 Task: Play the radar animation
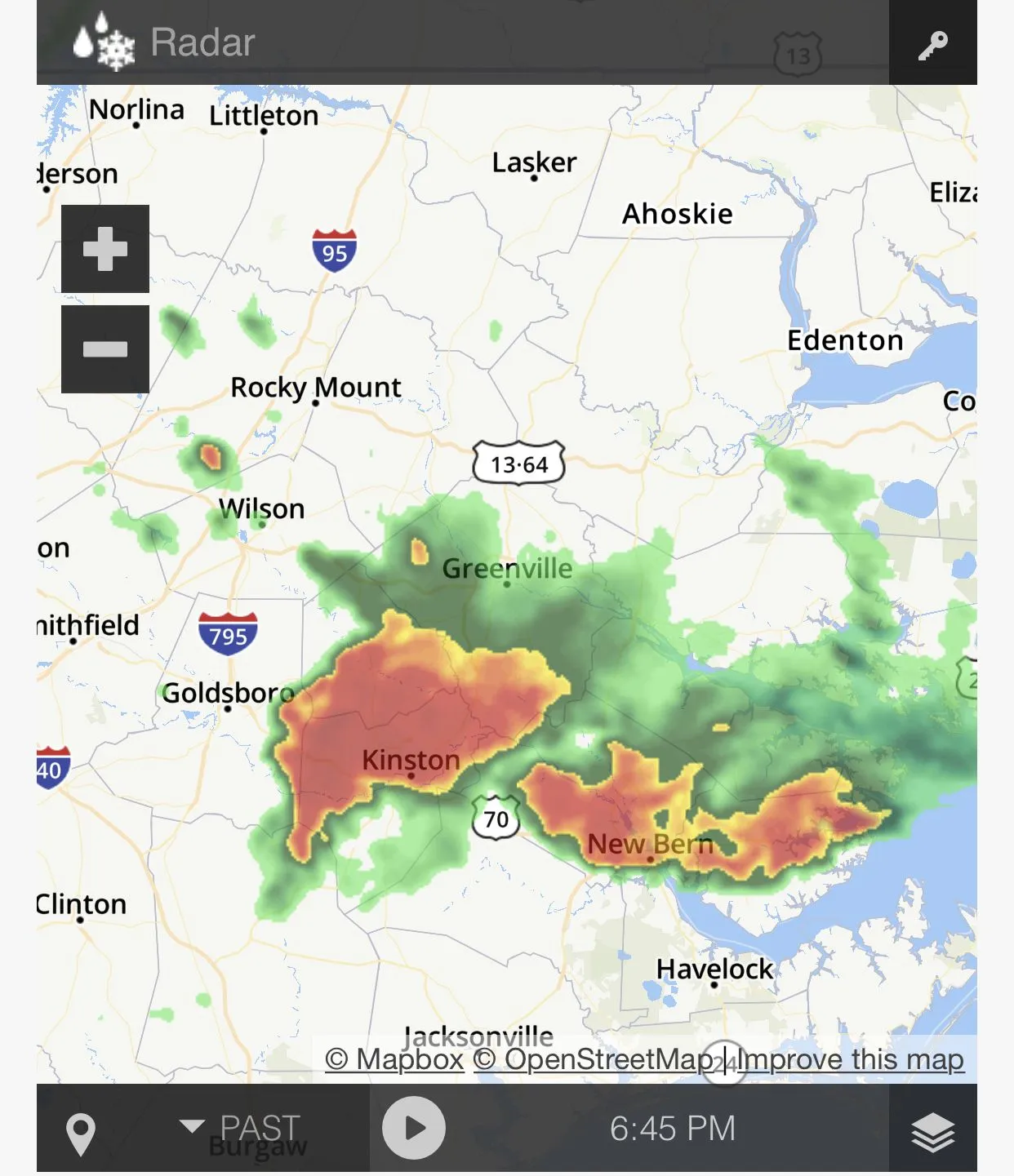coord(414,1128)
